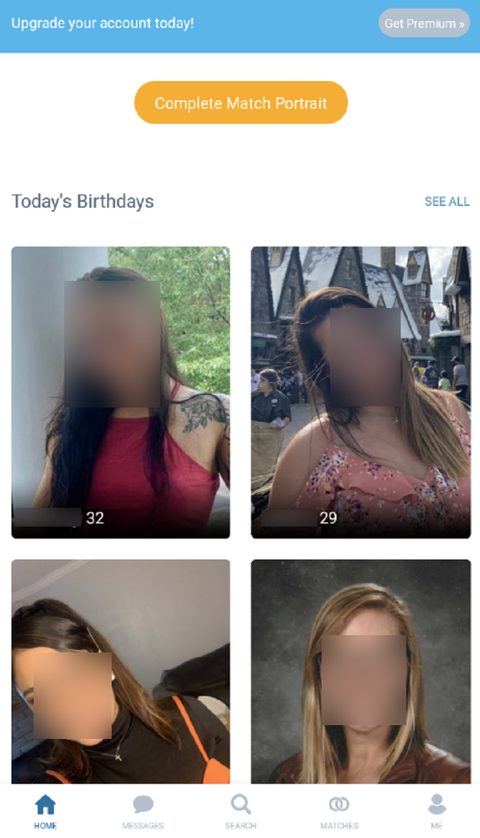Go to the Home tab
This screenshot has height=838, width=480.
click(x=45, y=811)
